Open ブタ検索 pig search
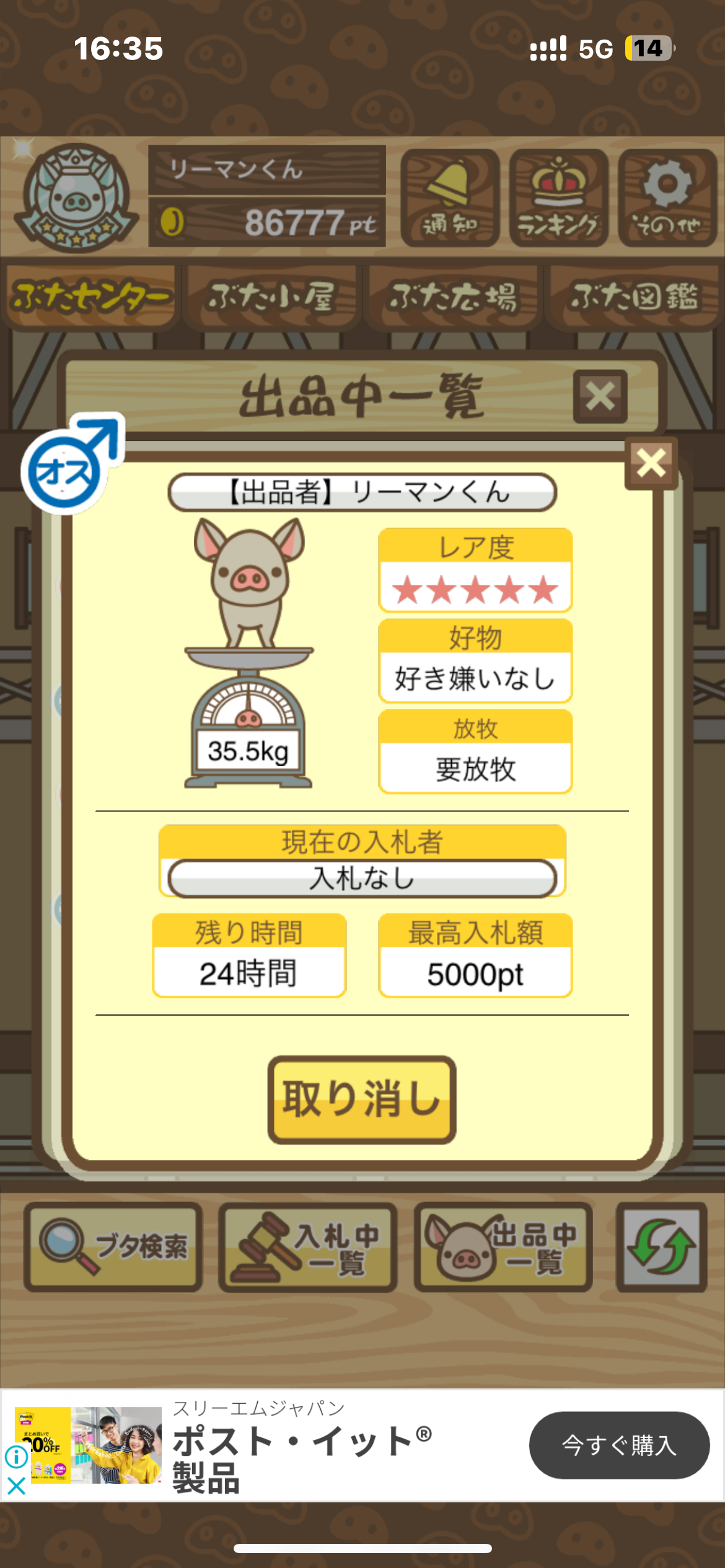 coord(113,1247)
